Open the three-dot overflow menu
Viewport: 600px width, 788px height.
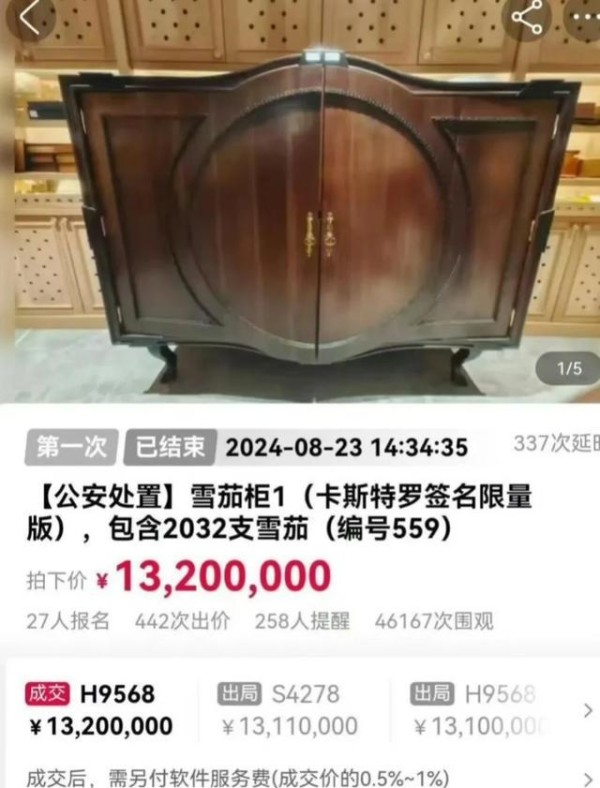(x=581, y=17)
